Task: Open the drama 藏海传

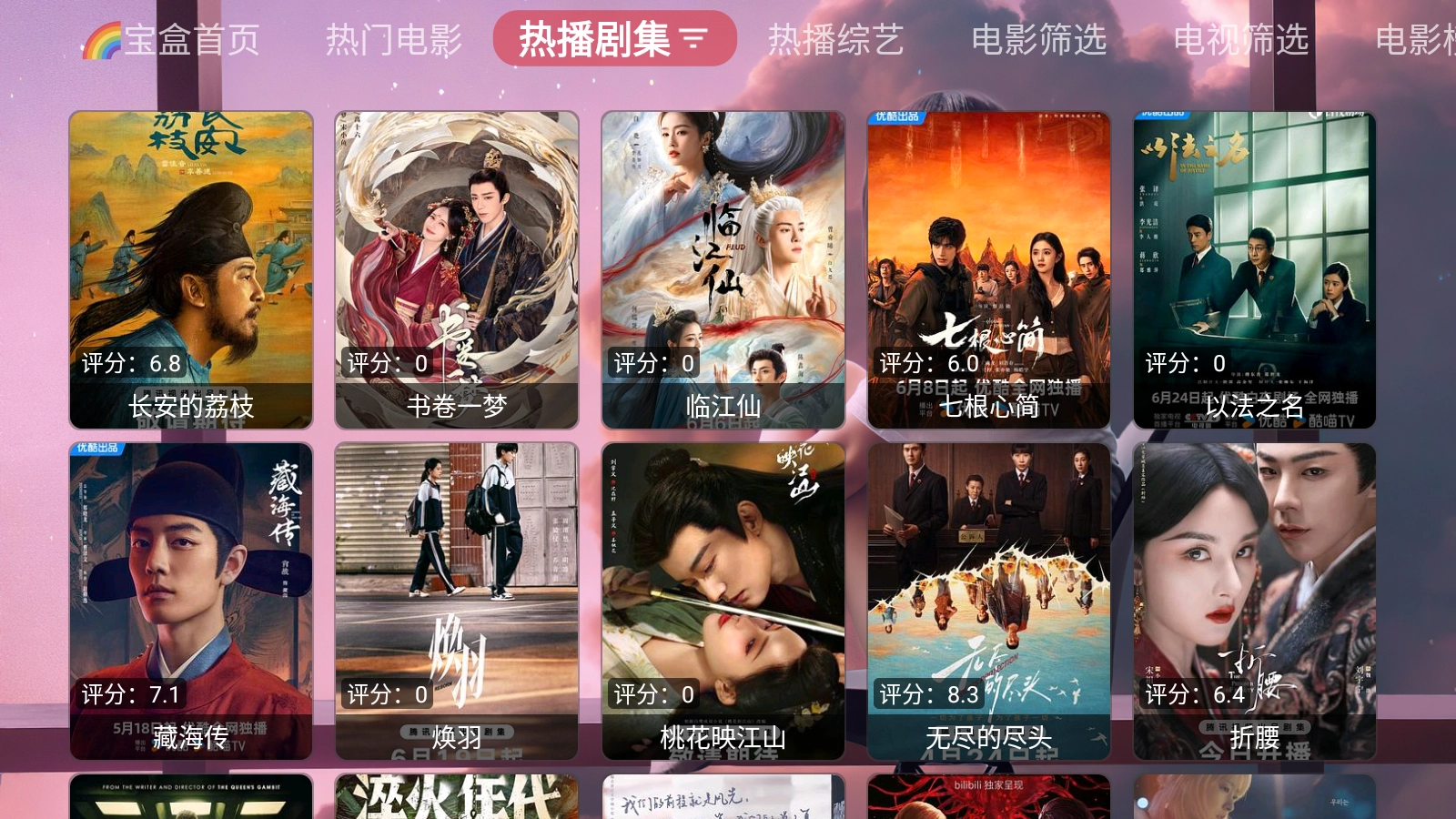Action: coord(191,602)
